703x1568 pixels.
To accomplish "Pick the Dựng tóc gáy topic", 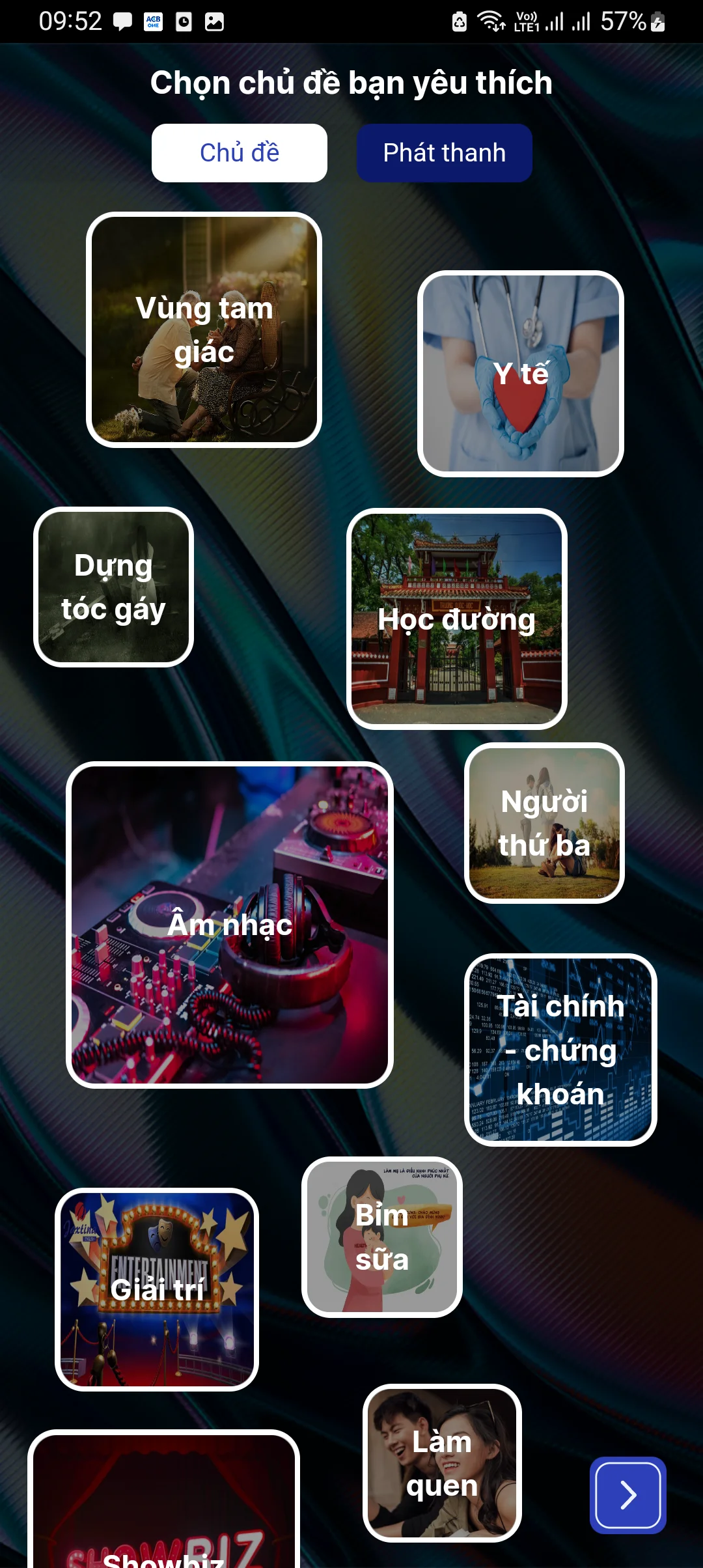I will coord(113,587).
